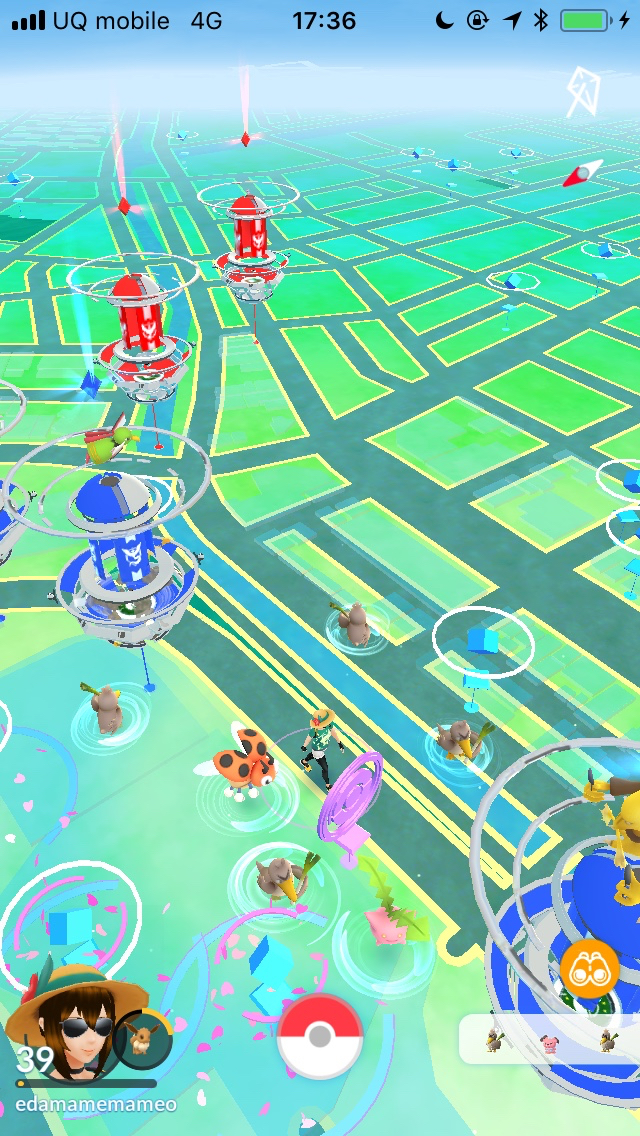Open the Eevee buddy icon

(x=141, y=1039)
